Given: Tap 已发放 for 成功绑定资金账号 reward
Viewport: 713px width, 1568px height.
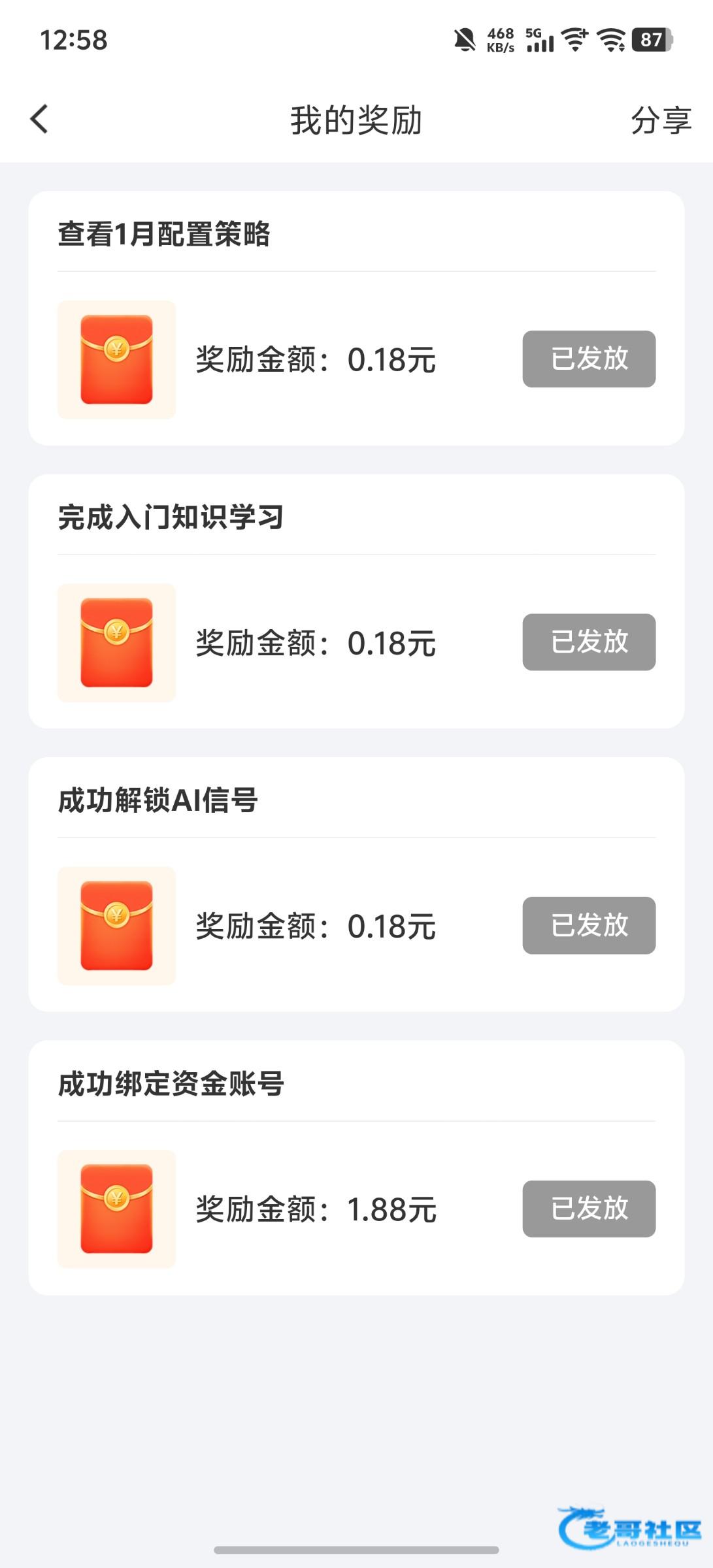Looking at the screenshot, I should (x=589, y=1209).
